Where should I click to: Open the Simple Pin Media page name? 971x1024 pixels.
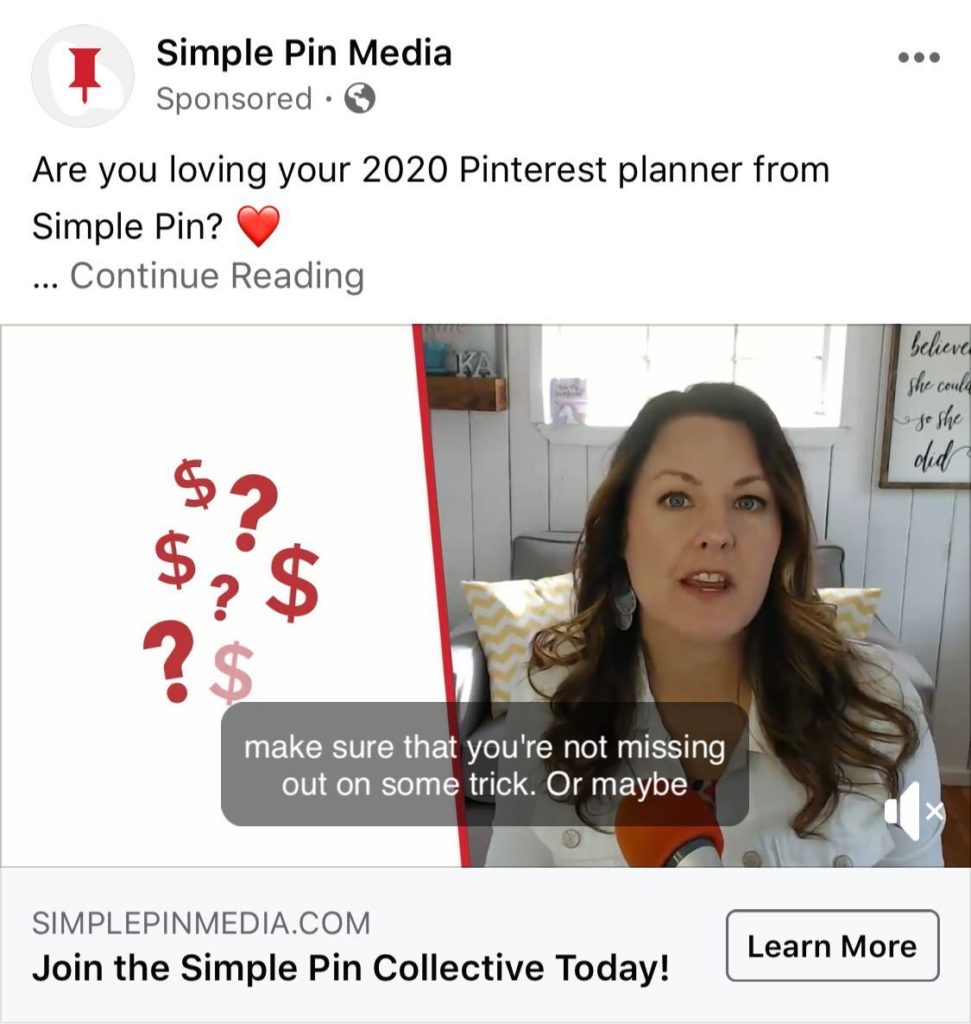tap(303, 53)
